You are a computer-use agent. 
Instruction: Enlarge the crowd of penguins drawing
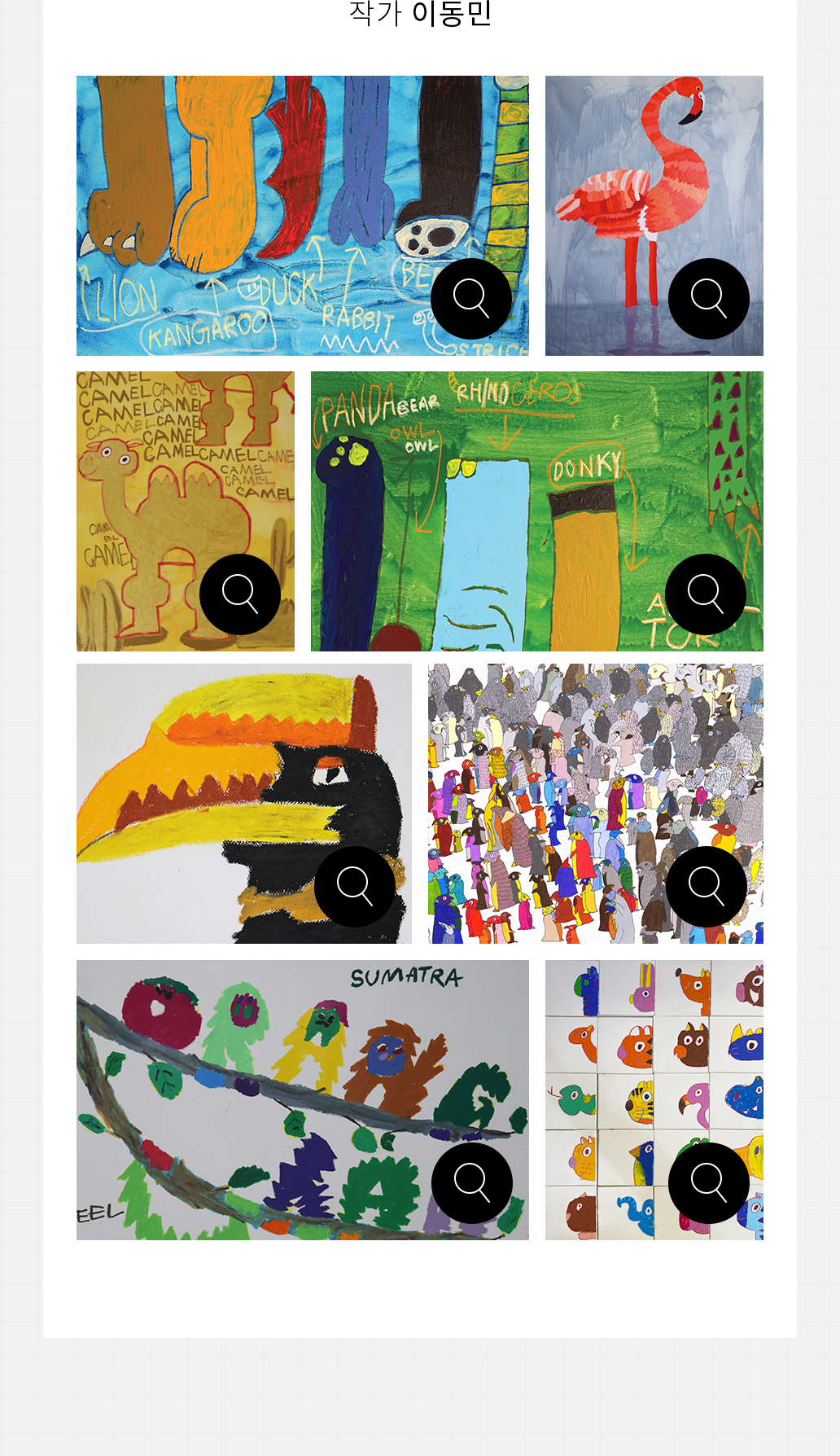pos(707,887)
